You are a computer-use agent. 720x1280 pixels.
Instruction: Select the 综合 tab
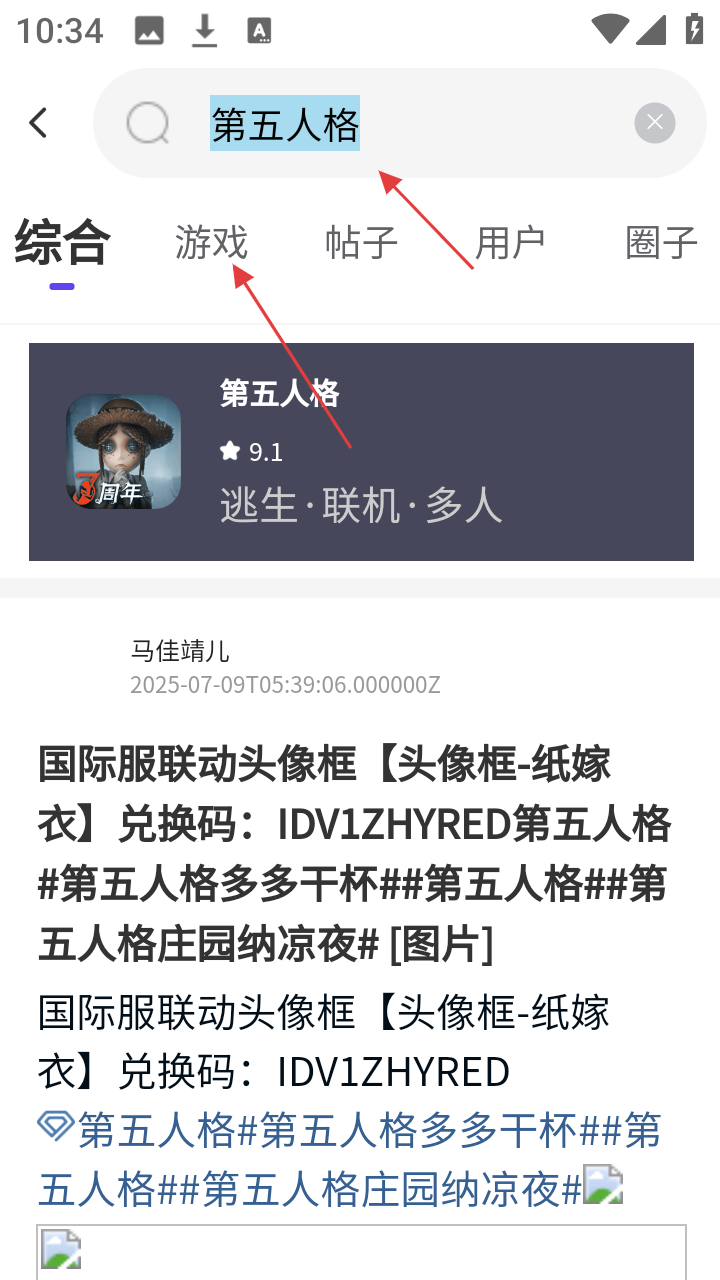(62, 243)
